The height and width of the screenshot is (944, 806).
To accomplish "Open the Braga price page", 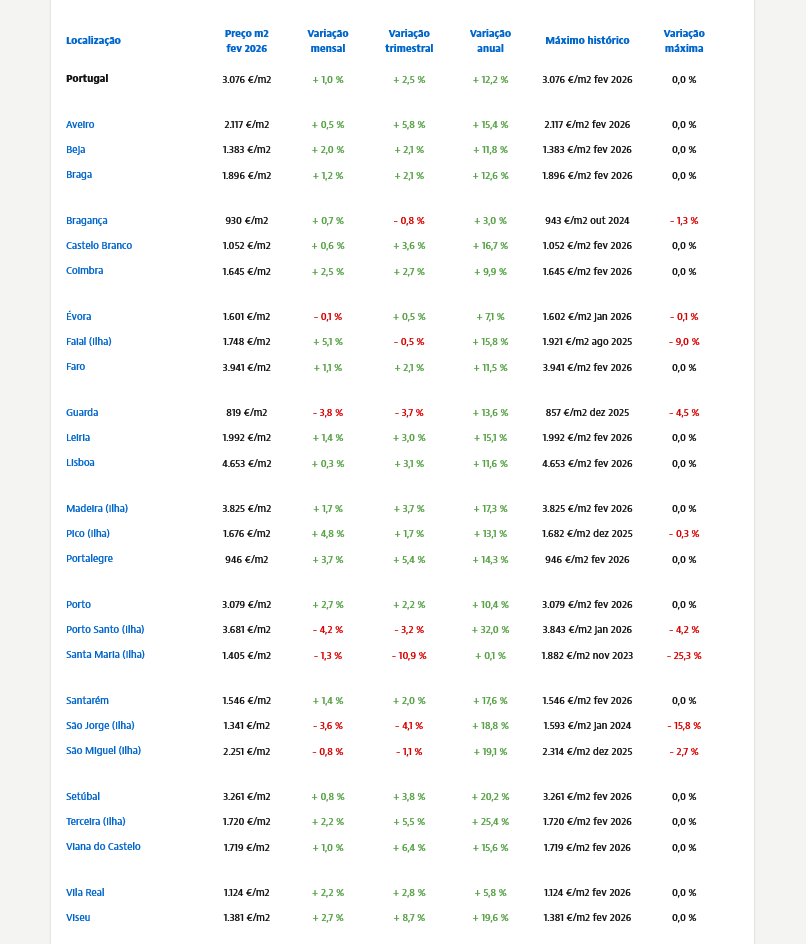I will click(79, 175).
